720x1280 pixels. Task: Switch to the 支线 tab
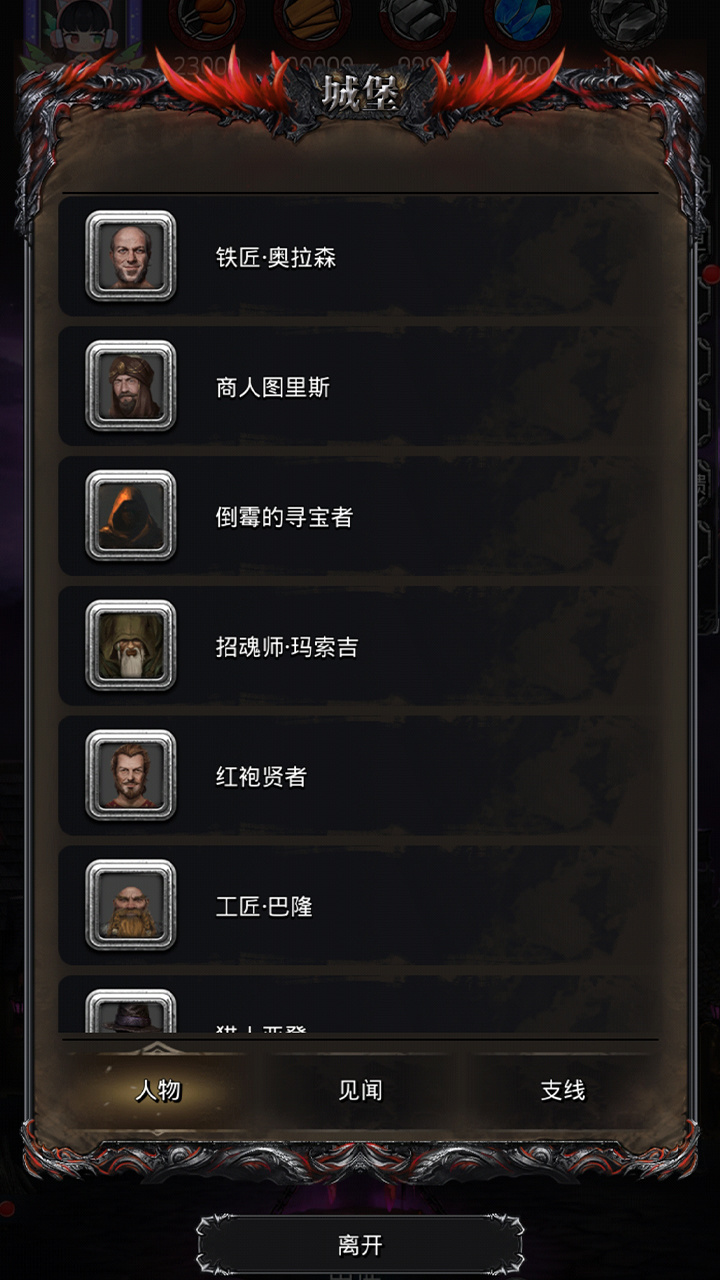pyautogui.click(x=562, y=1090)
